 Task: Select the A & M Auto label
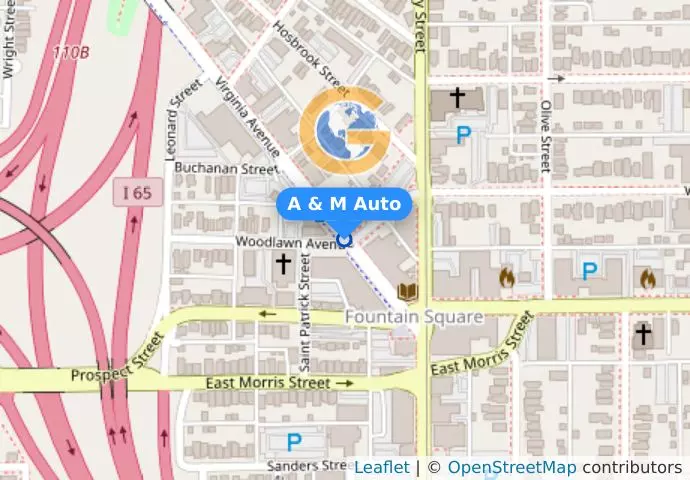(344, 205)
